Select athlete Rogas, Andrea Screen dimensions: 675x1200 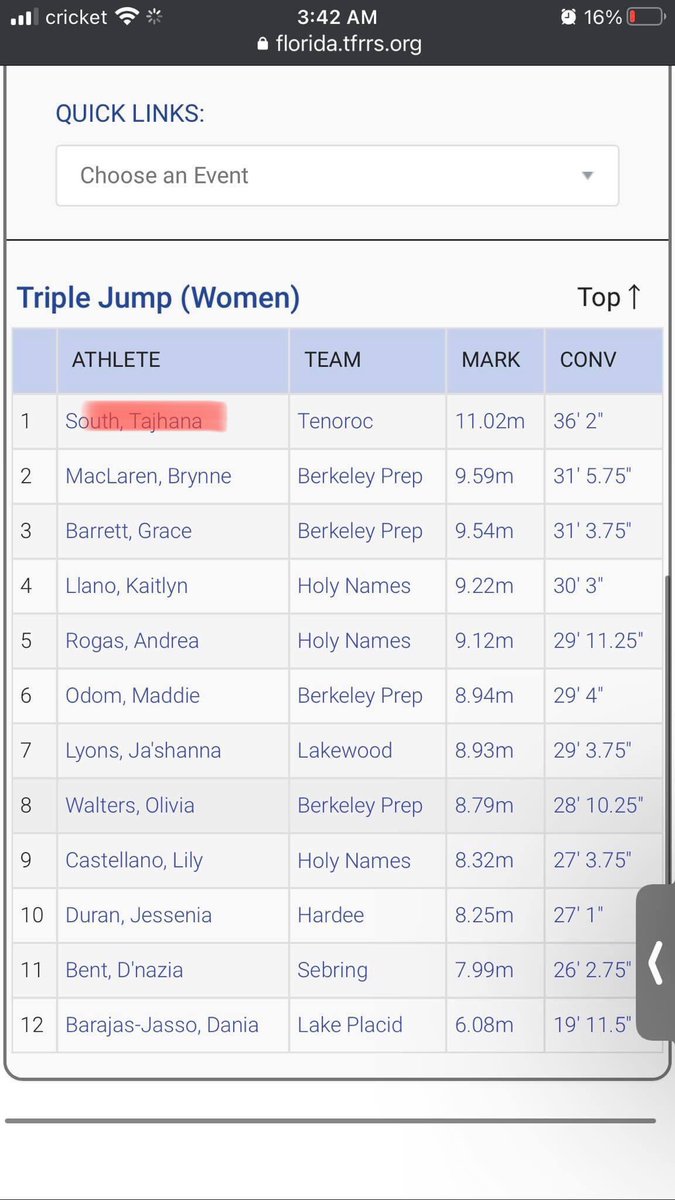132,641
